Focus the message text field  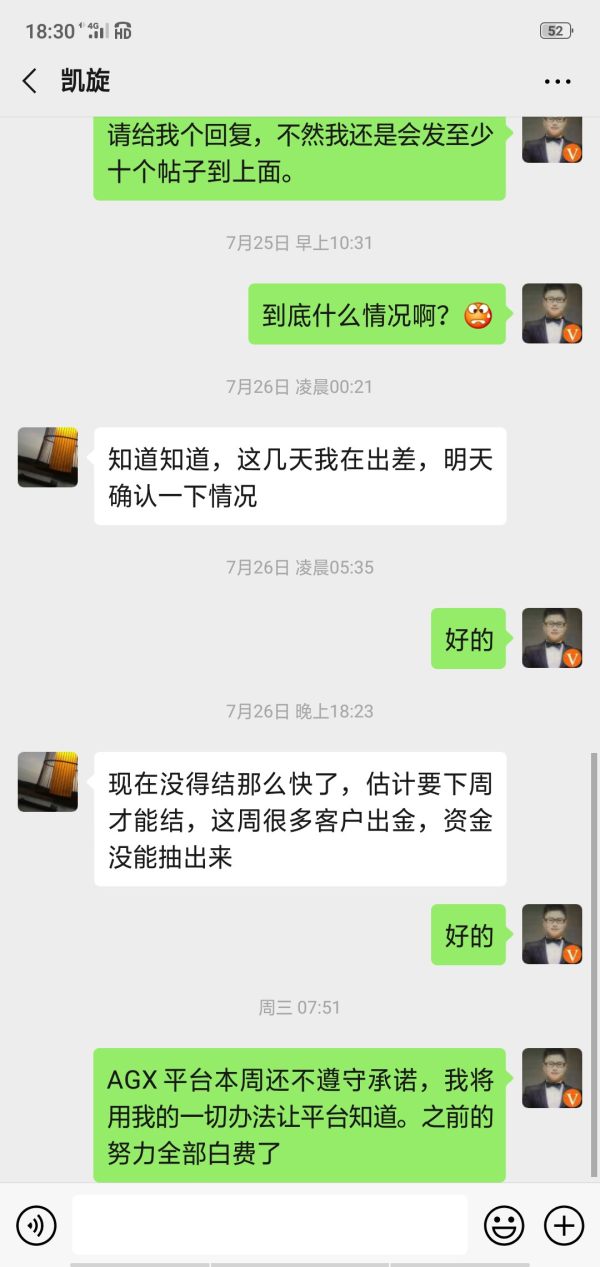tap(269, 1225)
